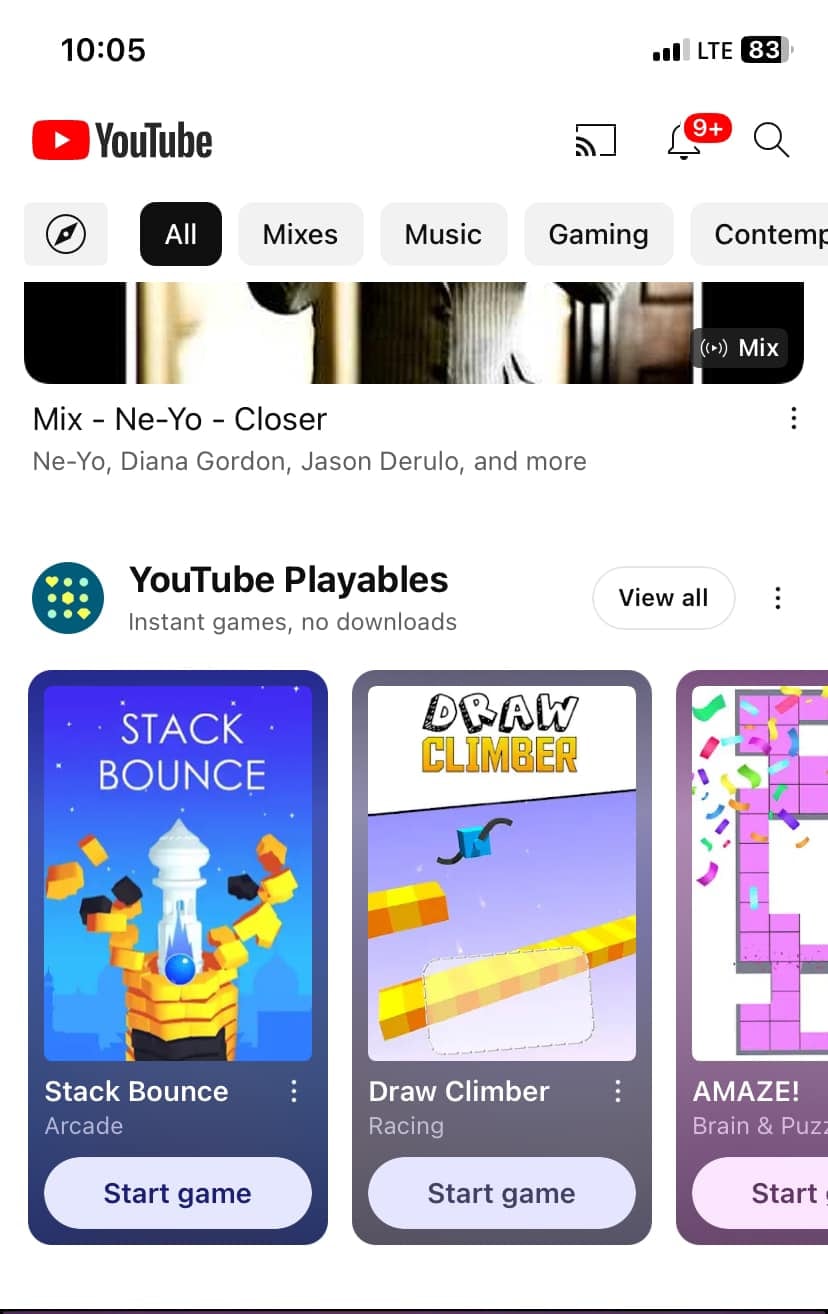Screen dimensions: 828x1314
Task: Open the Stack Bounce options menu
Action: 293,1091
